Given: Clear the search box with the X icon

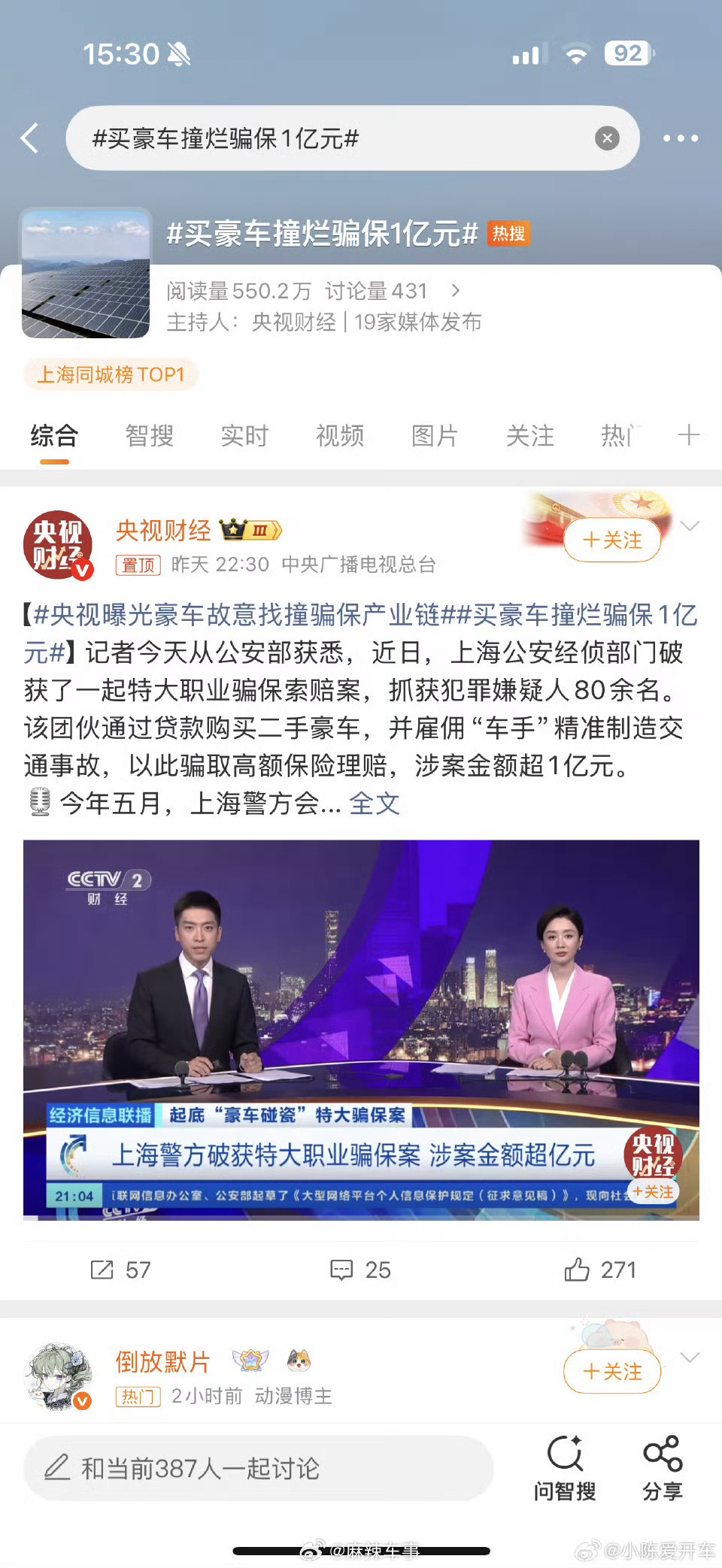Looking at the screenshot, I should [606, 138].
